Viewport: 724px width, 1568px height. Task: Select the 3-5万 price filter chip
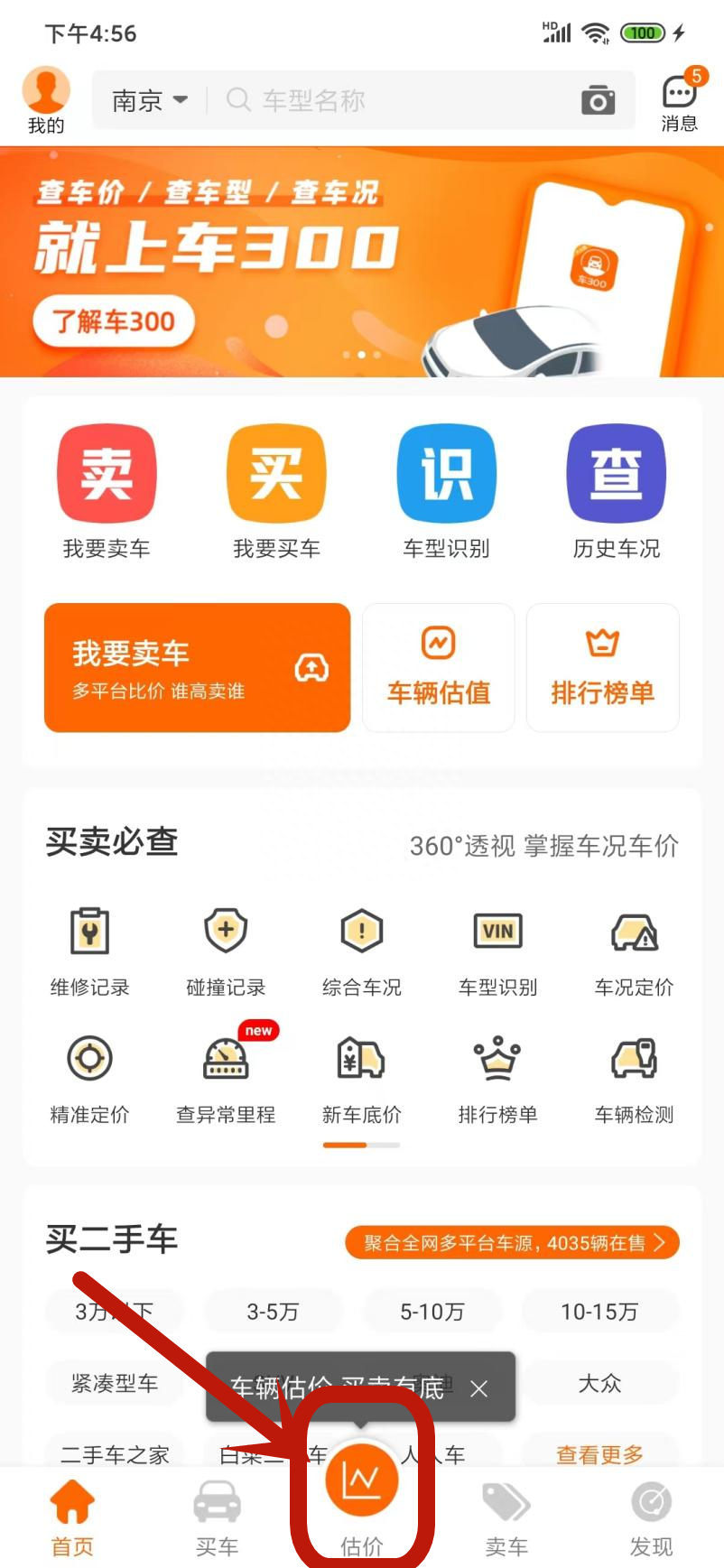(274, 1311)
